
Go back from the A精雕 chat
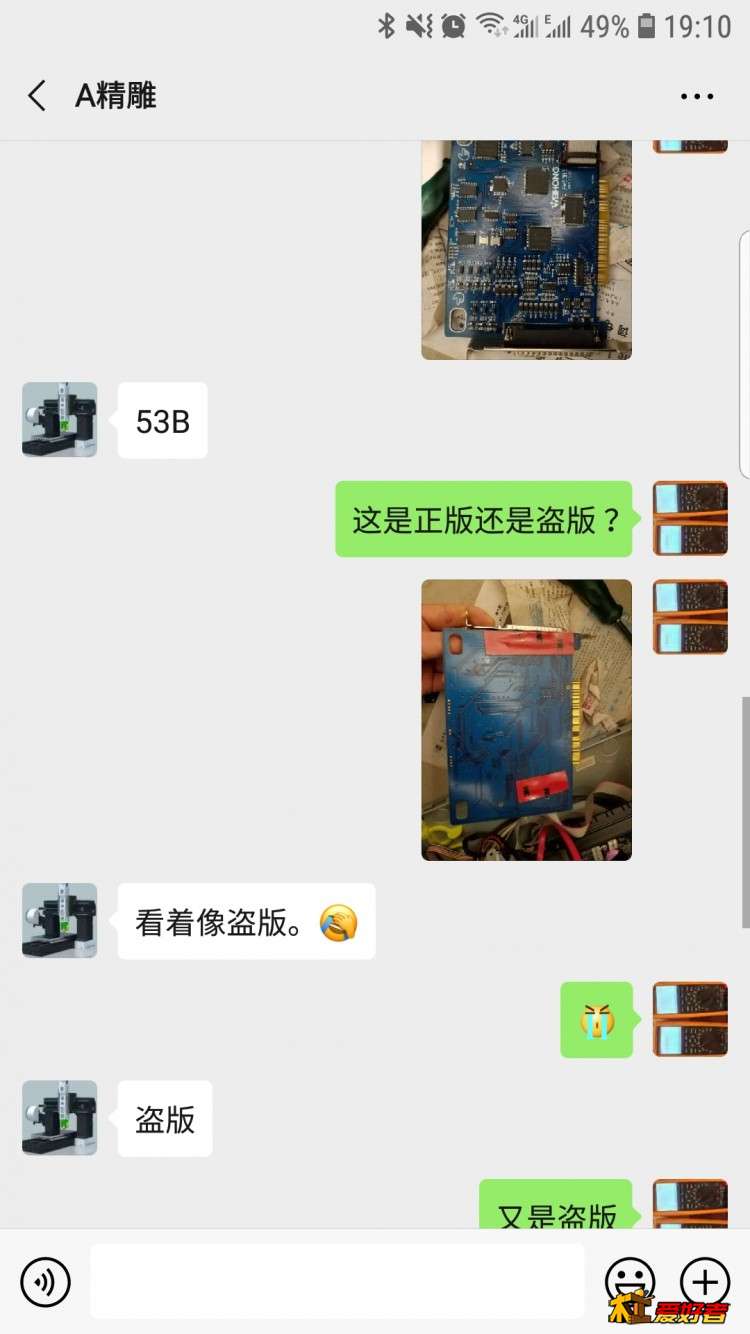pos(37,96)
